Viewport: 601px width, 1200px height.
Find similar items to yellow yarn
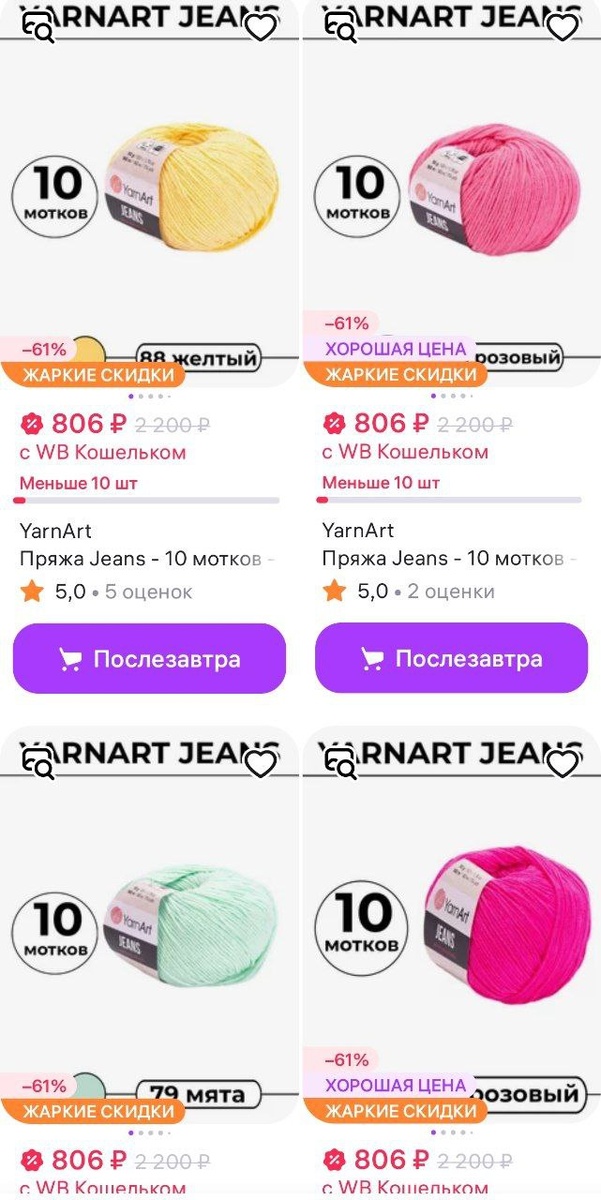[x=38, y=28]
